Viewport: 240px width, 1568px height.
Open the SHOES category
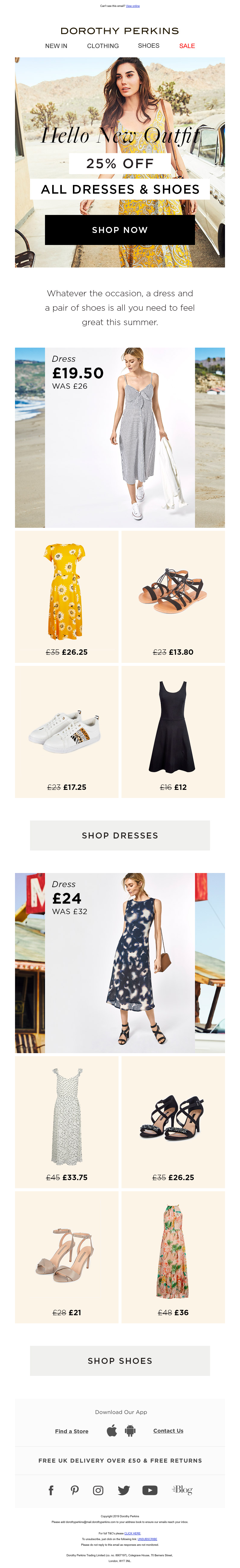[148, 46]
